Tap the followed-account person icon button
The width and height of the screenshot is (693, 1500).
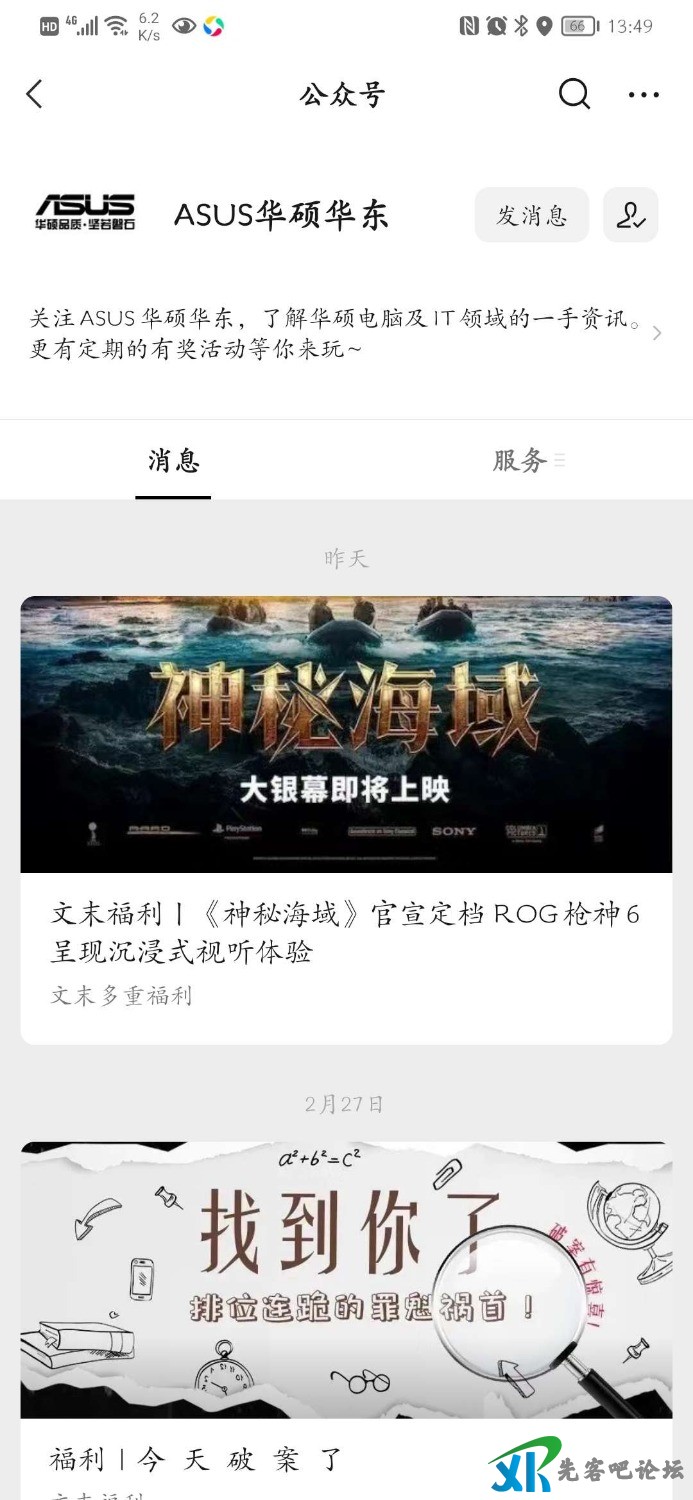coord(631,215)
